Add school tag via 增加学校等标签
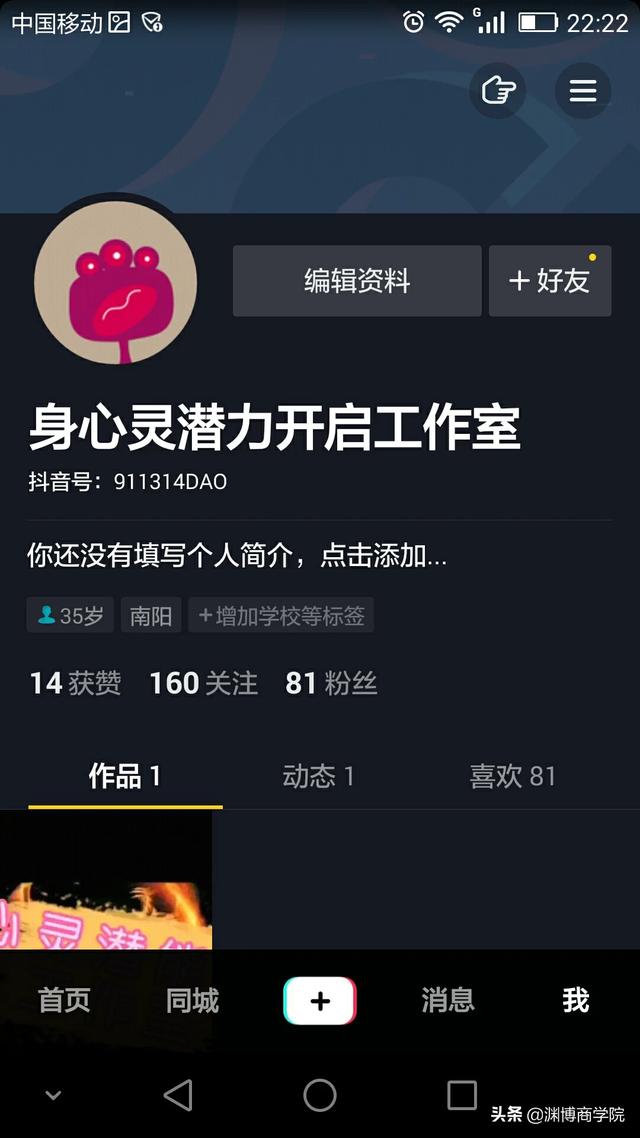 pos(281,615)
